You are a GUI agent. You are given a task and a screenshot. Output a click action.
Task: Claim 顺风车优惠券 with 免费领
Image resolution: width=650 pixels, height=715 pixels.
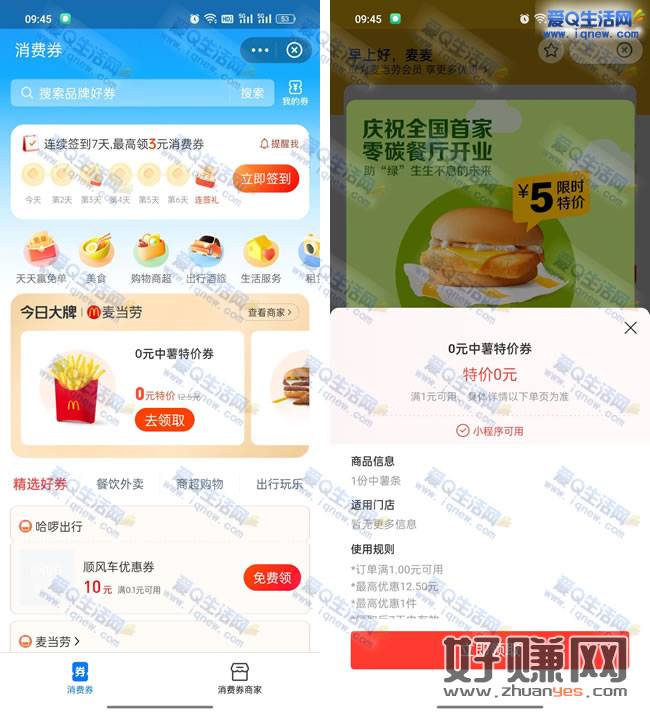click(x=271, y=577)
